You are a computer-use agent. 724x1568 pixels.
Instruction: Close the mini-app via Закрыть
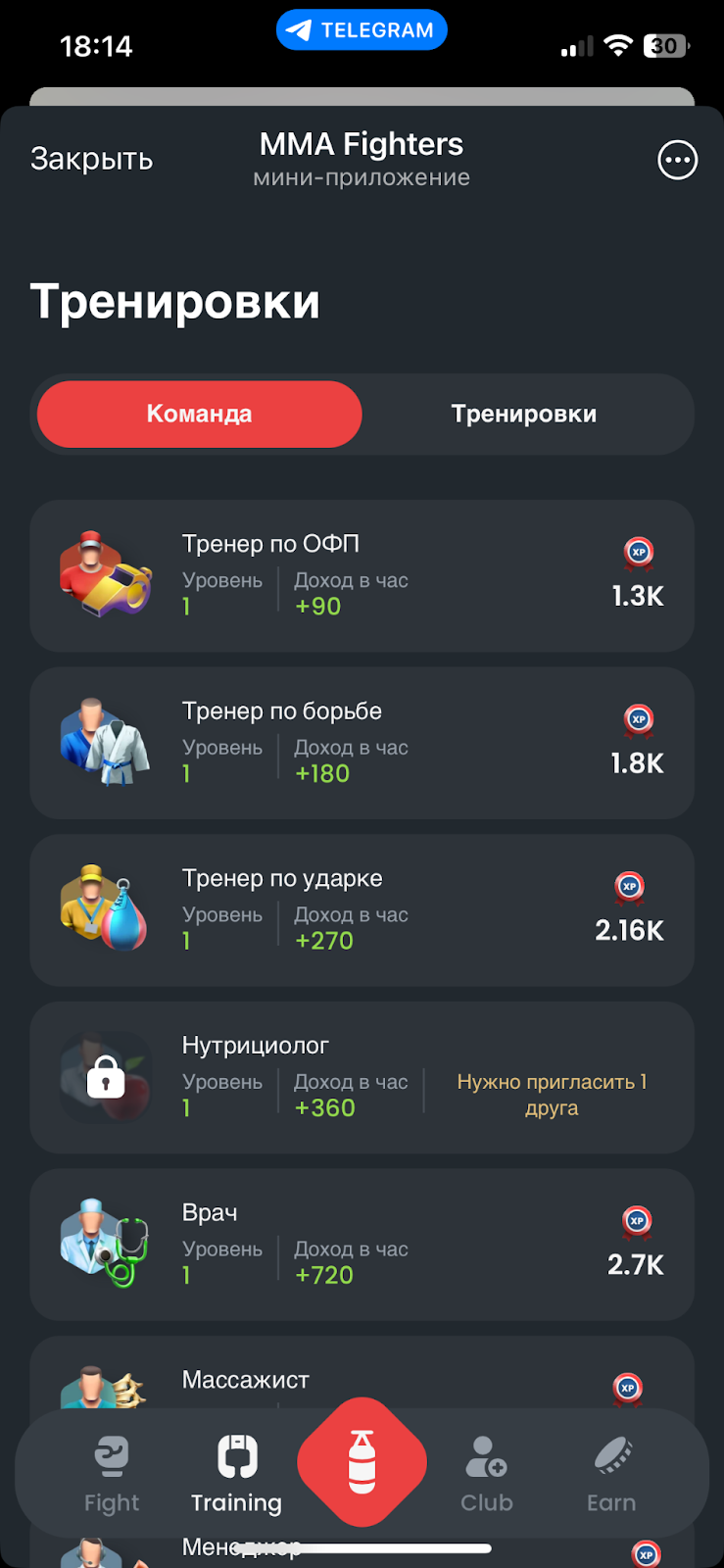[91, 159]
